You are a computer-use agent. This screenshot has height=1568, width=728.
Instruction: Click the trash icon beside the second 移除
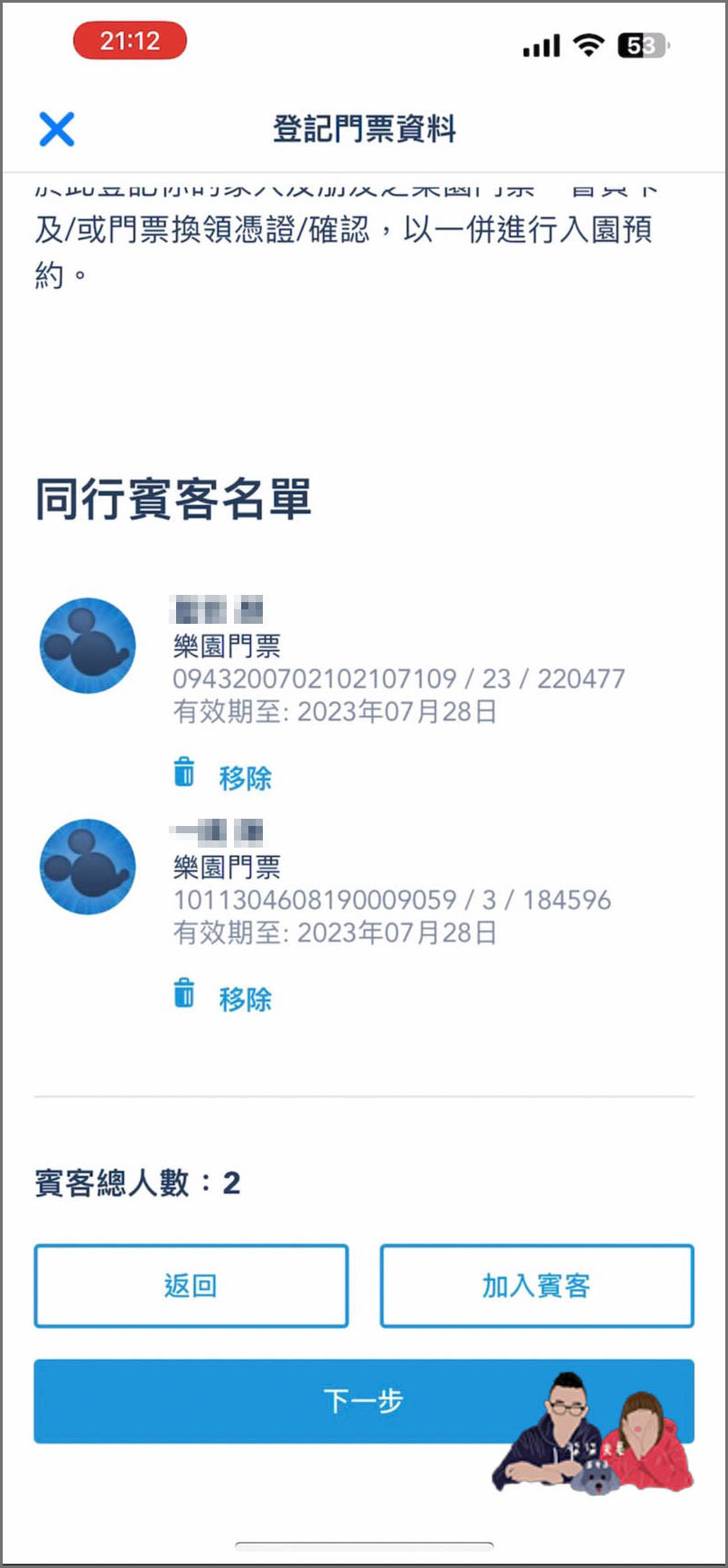185,993
